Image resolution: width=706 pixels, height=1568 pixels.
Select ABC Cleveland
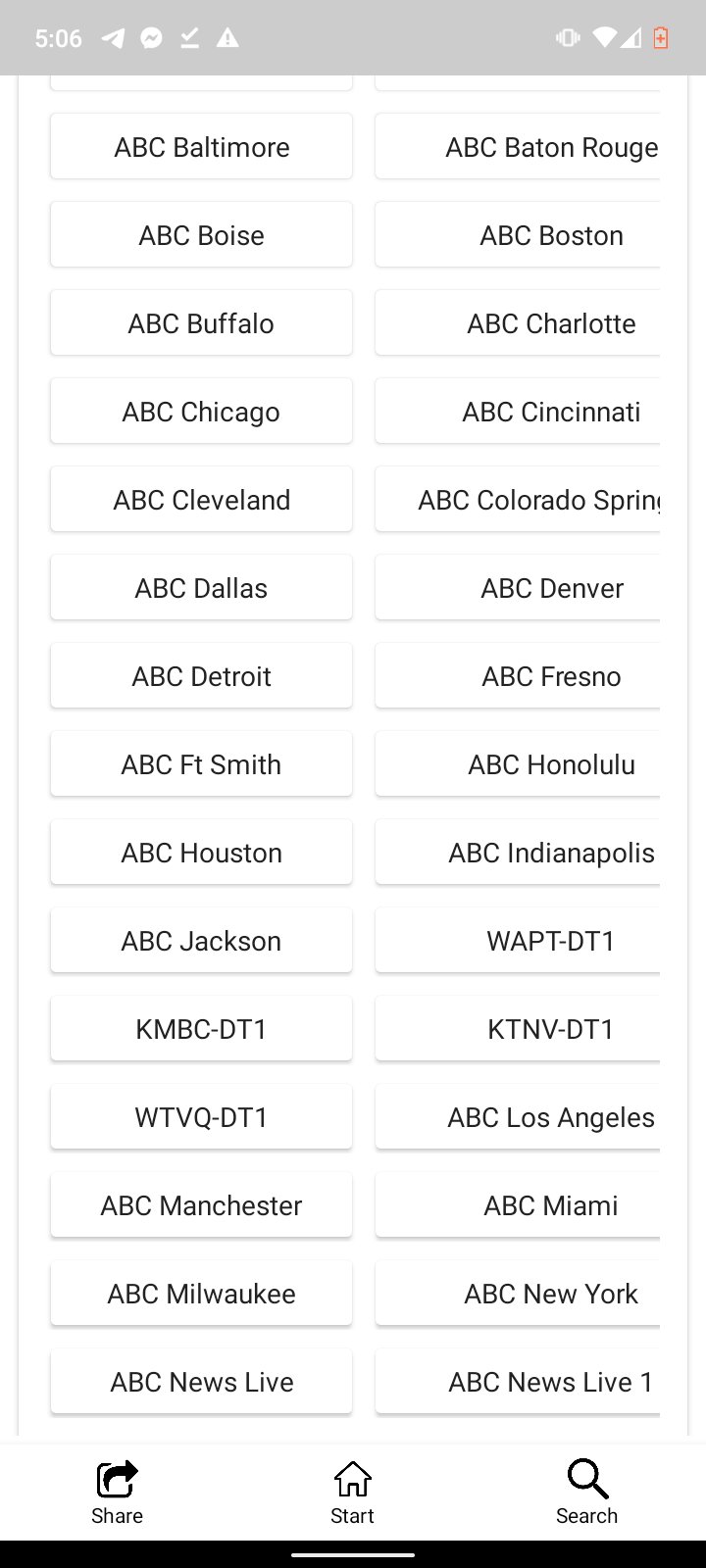click(201, 500)
